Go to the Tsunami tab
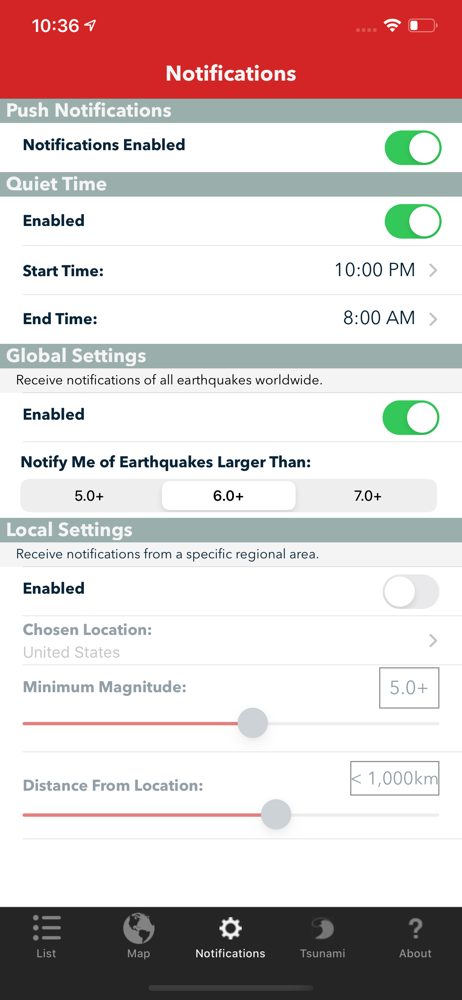Viewport: 462px width, 1000px height. coord(323,936)
